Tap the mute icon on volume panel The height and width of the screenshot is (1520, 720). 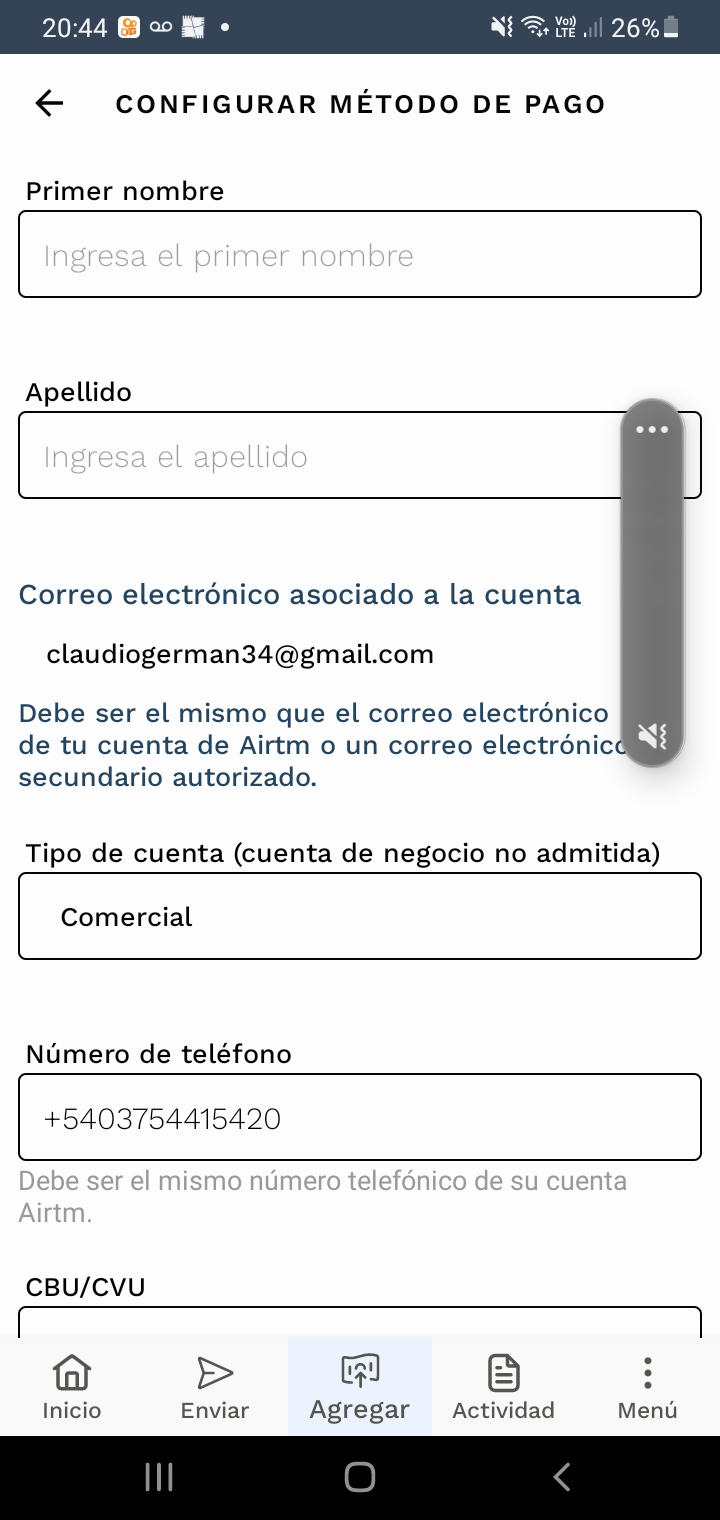[x=652, y=737]
